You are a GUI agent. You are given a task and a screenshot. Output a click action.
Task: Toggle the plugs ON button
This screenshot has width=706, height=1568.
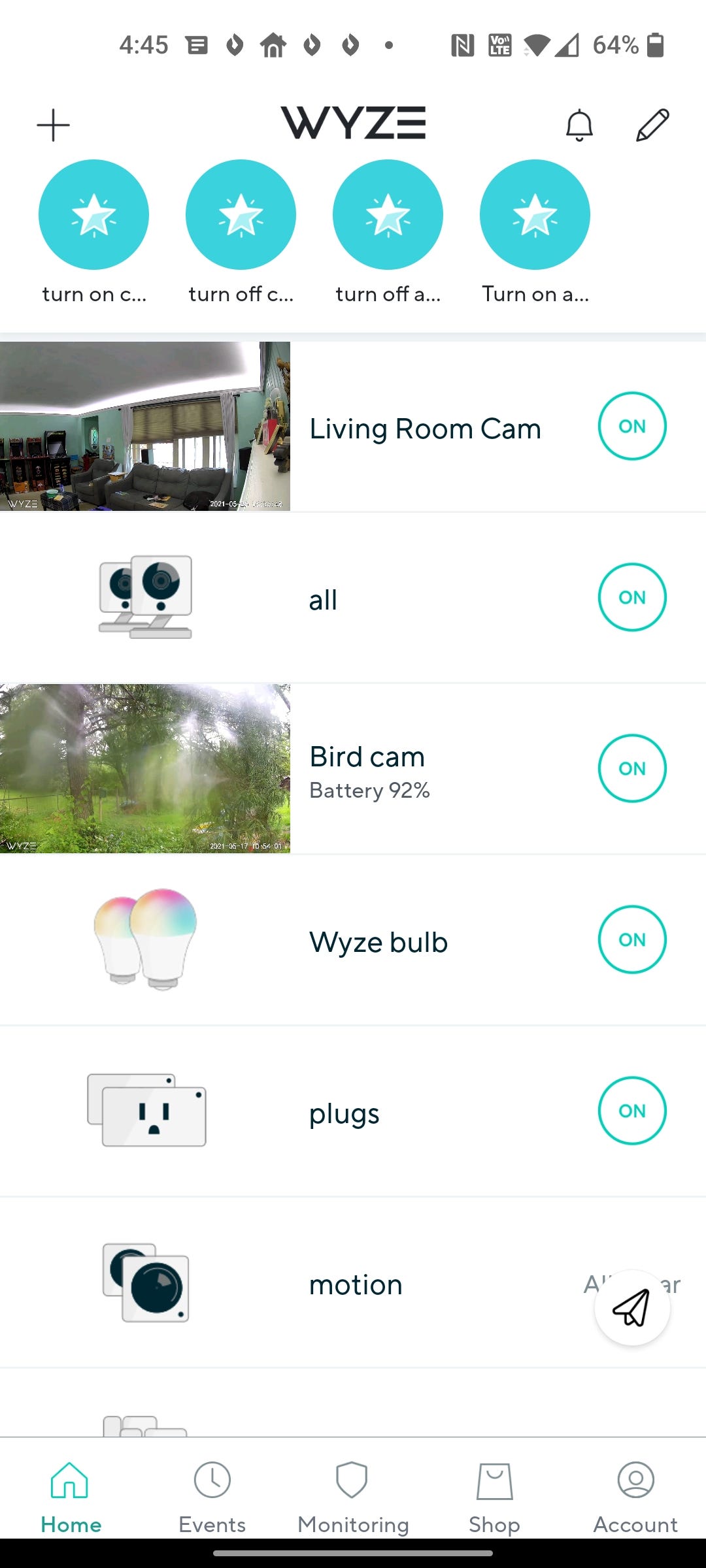(632, 1111)
